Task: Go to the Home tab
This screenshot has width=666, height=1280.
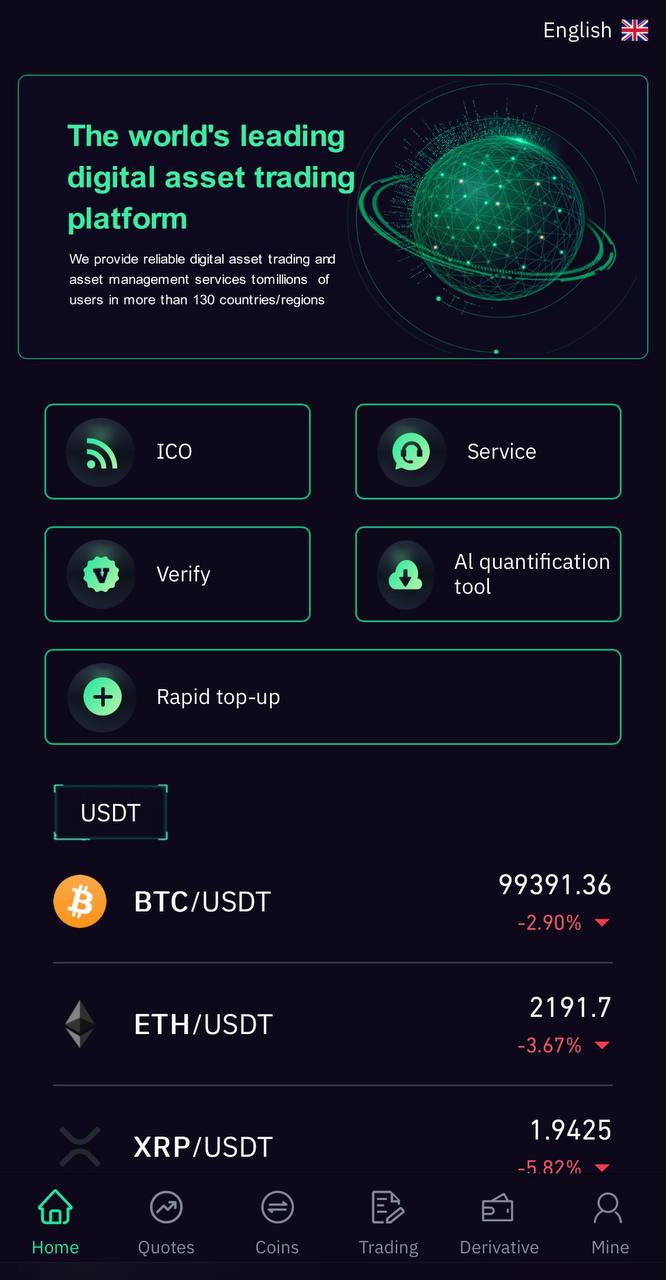Action: [x=55, y=1222]
